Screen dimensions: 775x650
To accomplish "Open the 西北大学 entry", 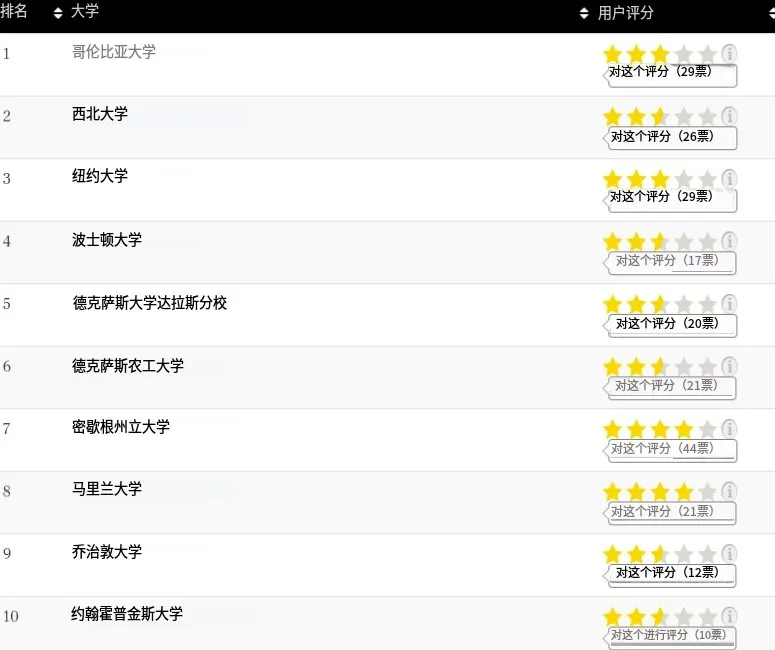I will tap(100, 114).
